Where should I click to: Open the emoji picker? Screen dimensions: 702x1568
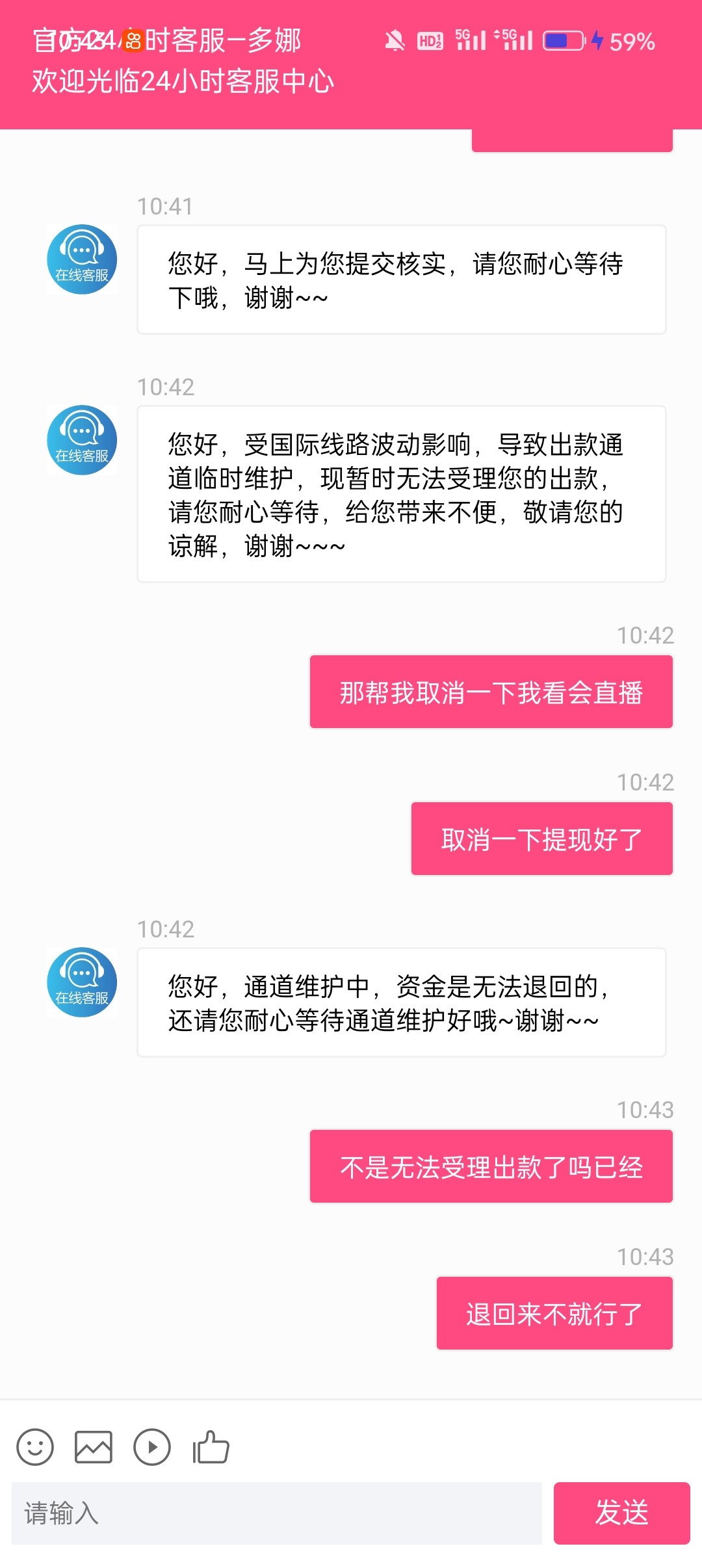pyautogui.click(x=35, y=1447)
